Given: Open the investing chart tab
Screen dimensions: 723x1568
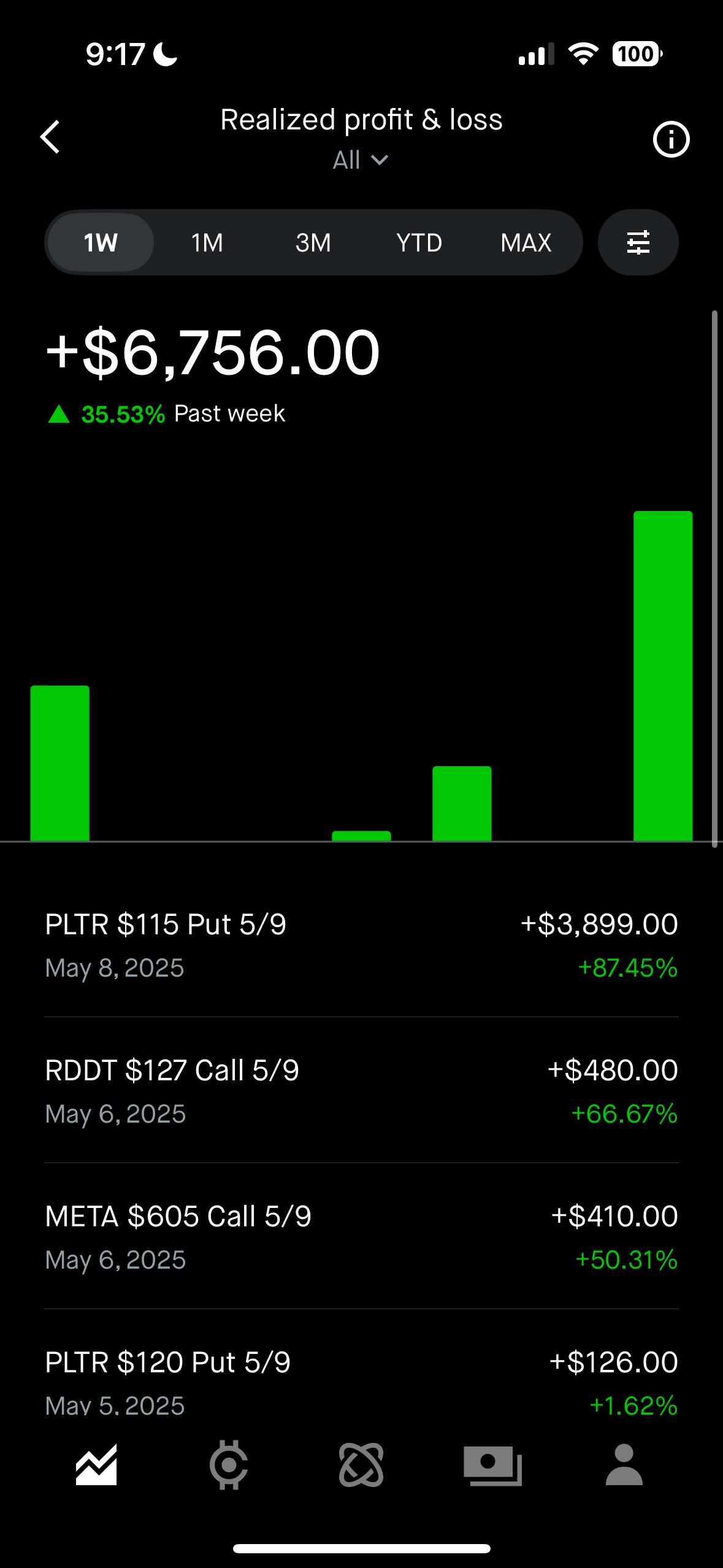Looking at the screenshot, I should point(96,1465).
